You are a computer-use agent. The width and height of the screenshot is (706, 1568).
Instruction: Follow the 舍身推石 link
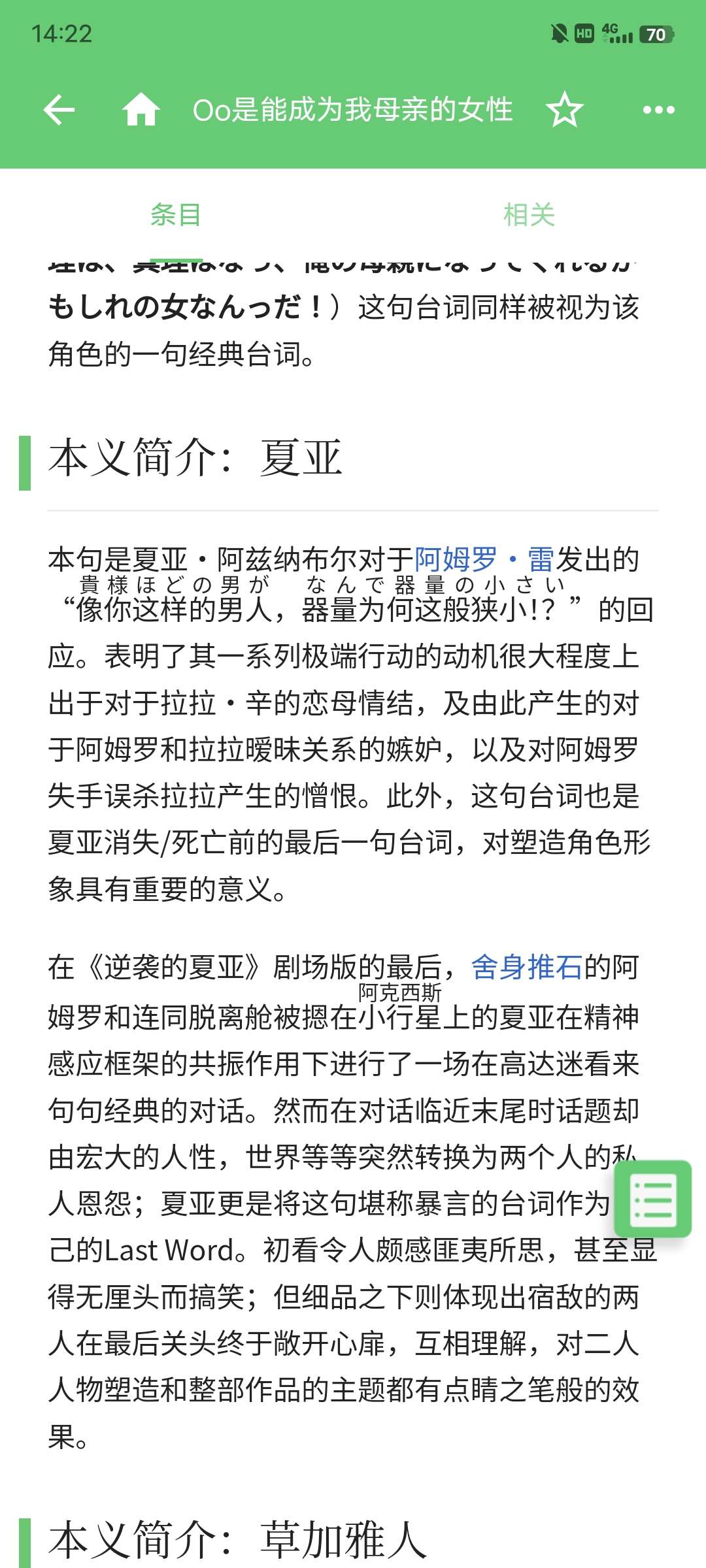(x=527, y=967)
